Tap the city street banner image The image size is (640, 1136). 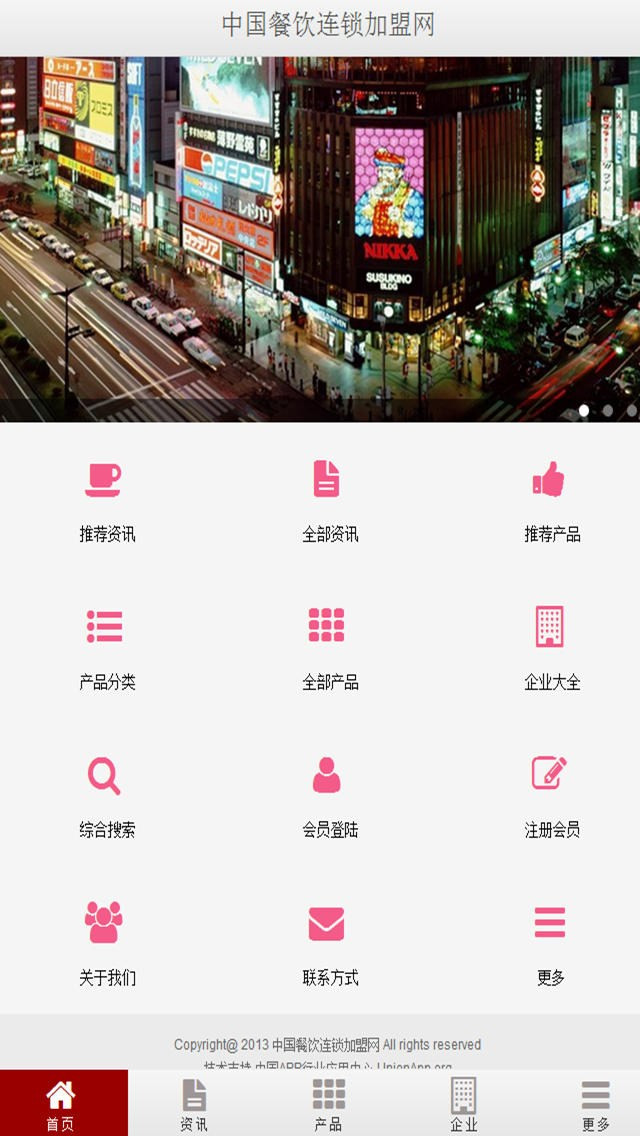tap(320, 240)
